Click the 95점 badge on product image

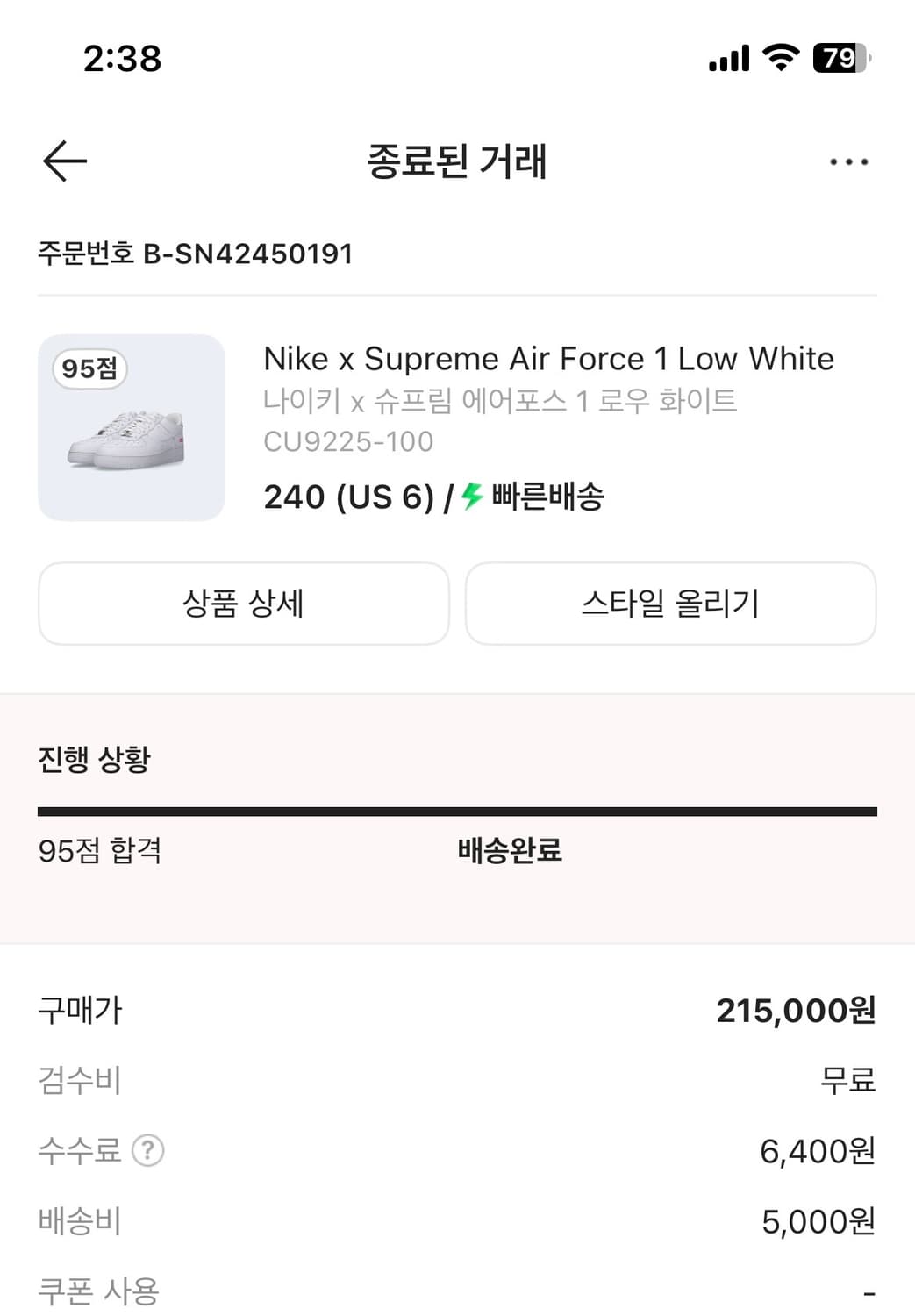(89, 368)
